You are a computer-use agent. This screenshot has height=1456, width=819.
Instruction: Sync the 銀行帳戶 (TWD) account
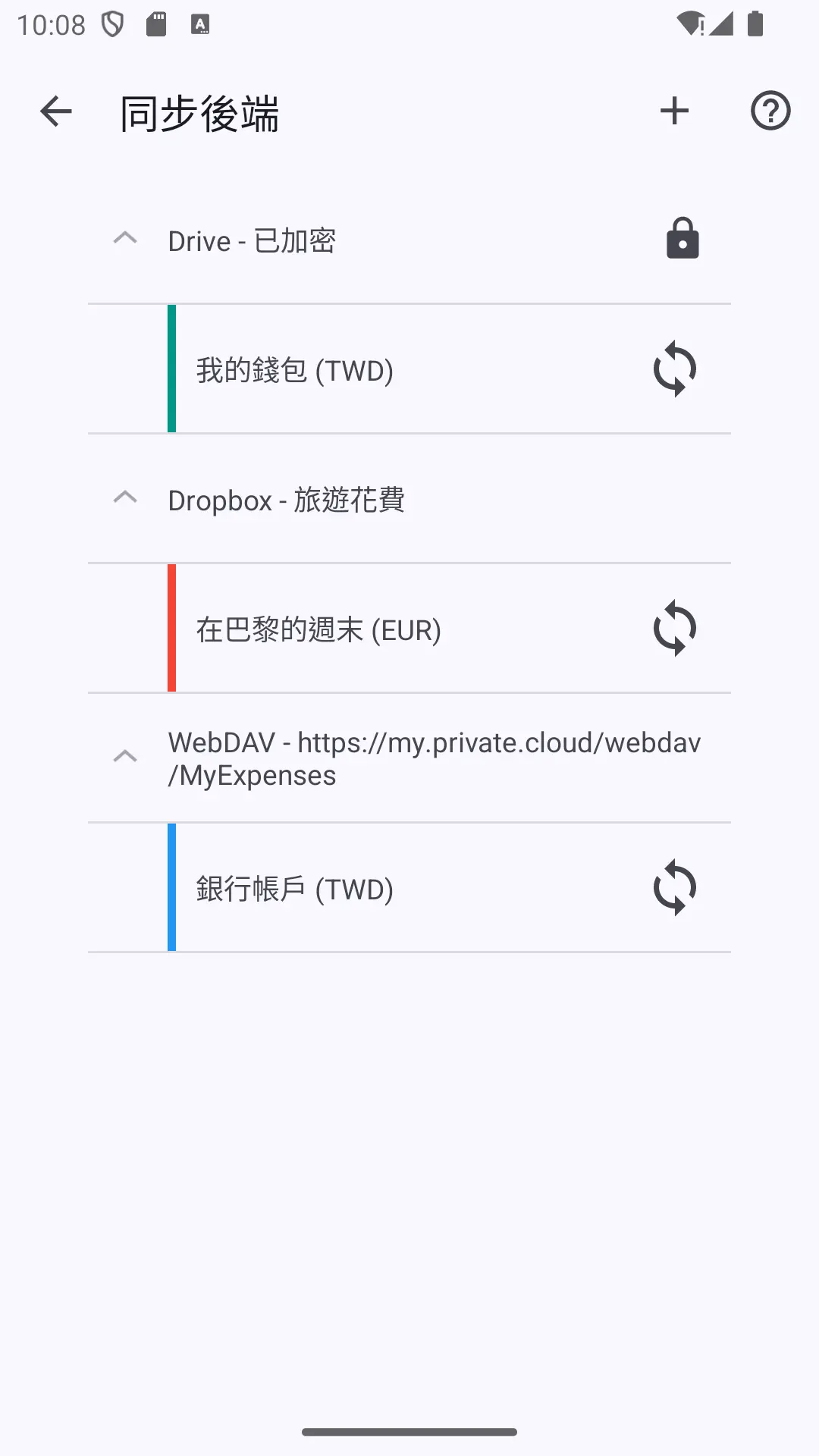click(675, 888)
